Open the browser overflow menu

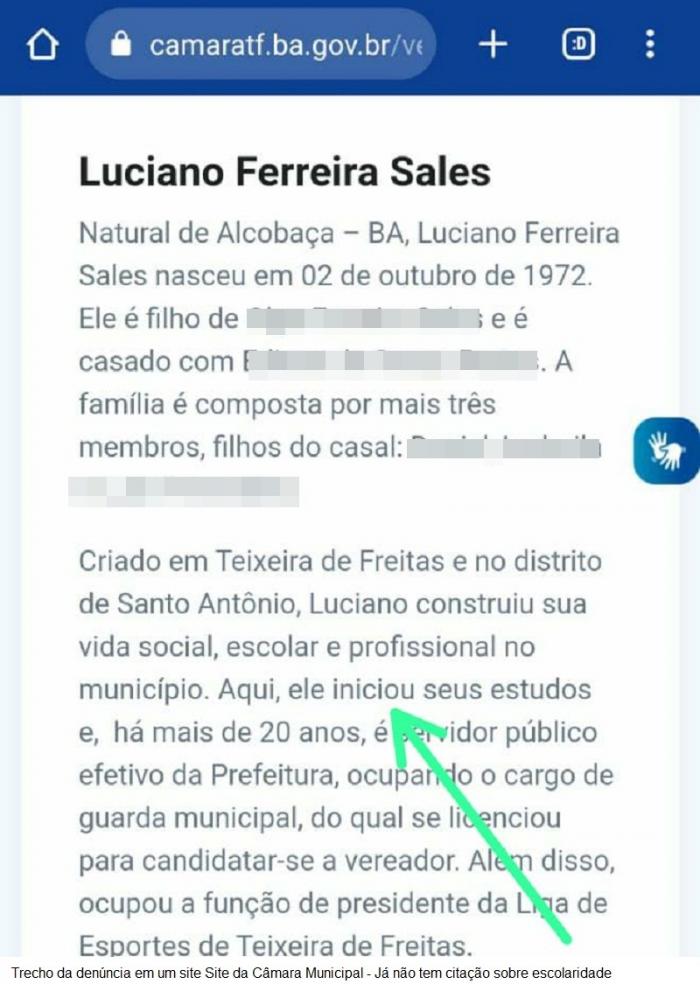pyautogui.click(x=650, y=44)
